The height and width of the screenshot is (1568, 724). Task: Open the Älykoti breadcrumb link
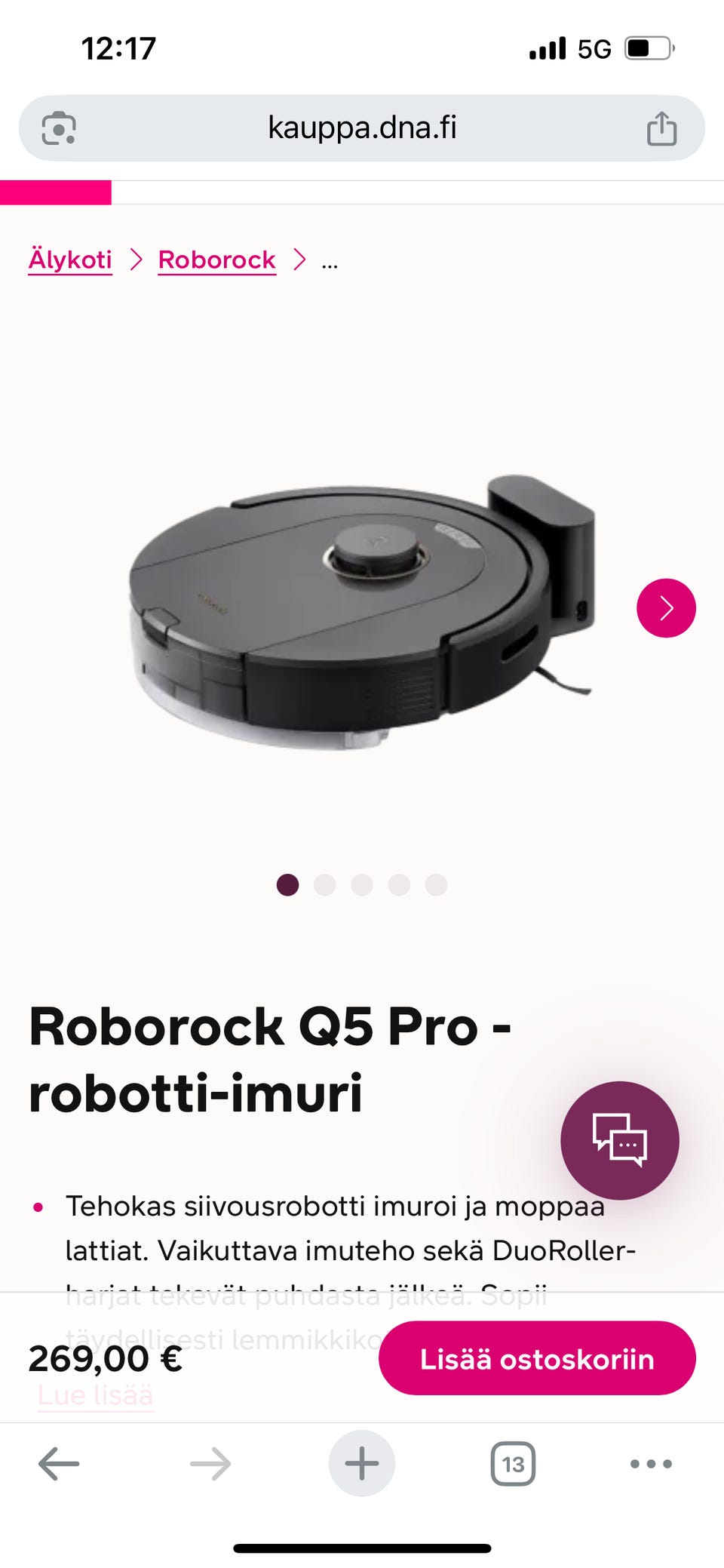coord(70,260)
